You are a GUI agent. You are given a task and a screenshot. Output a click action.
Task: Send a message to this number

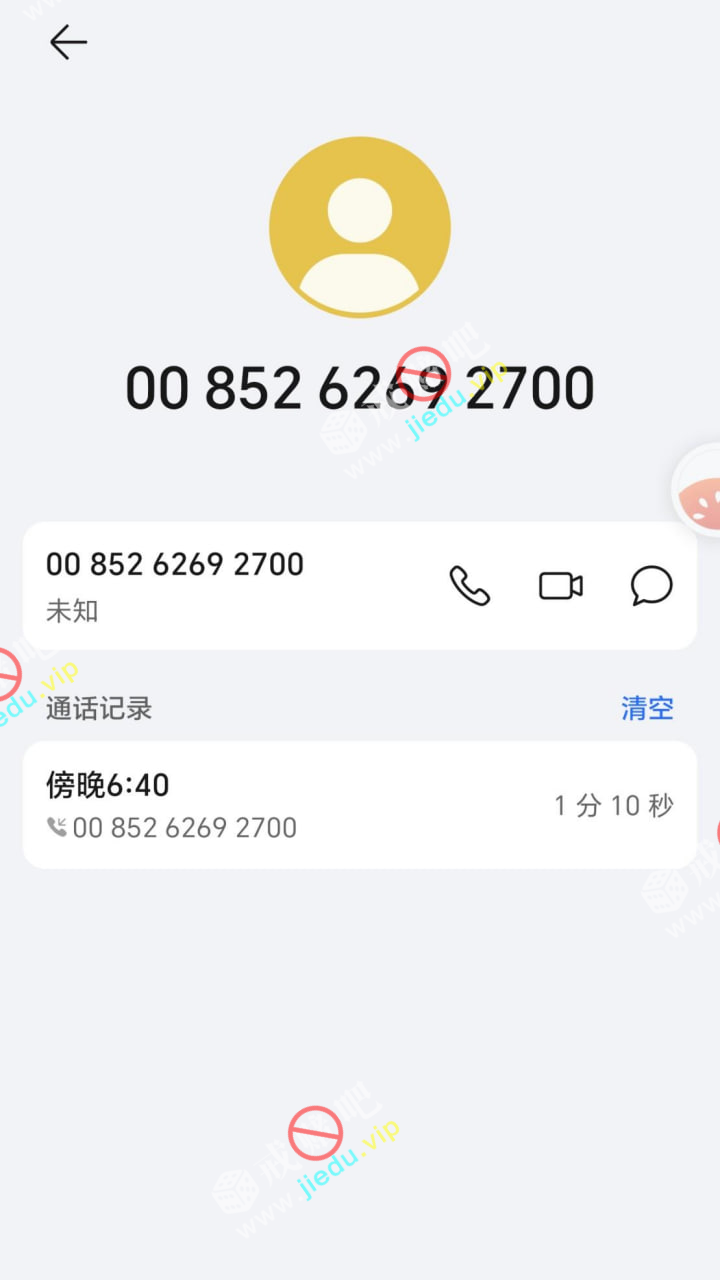pos(651,586)
